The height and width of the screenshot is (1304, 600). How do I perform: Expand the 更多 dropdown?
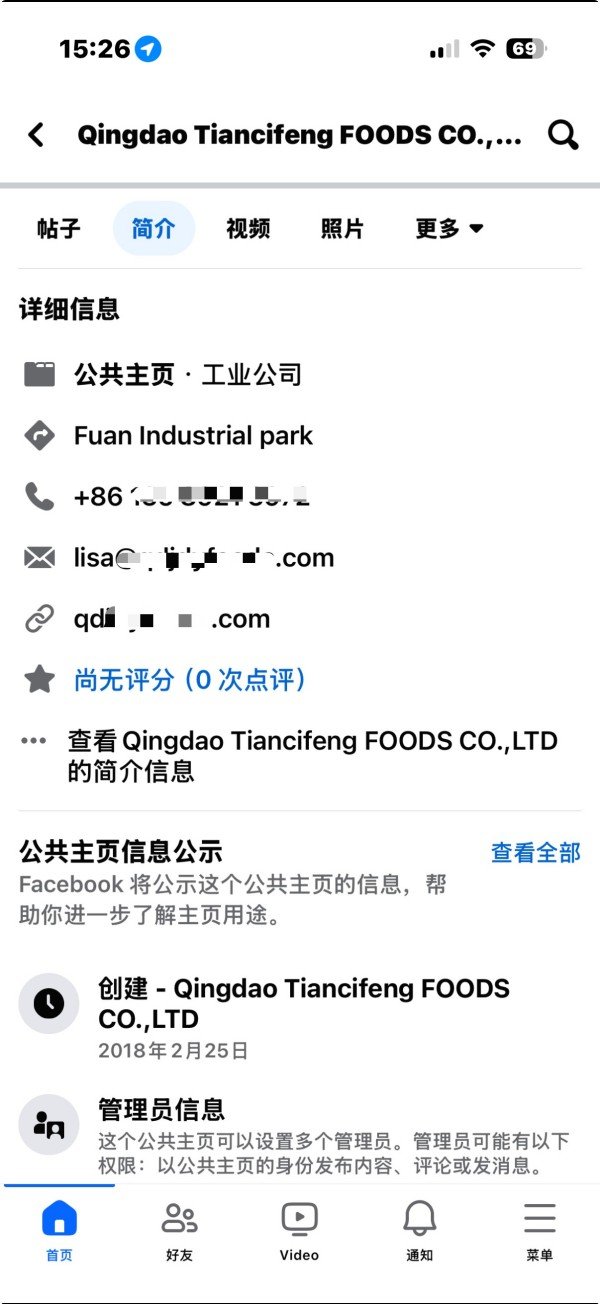449,228
